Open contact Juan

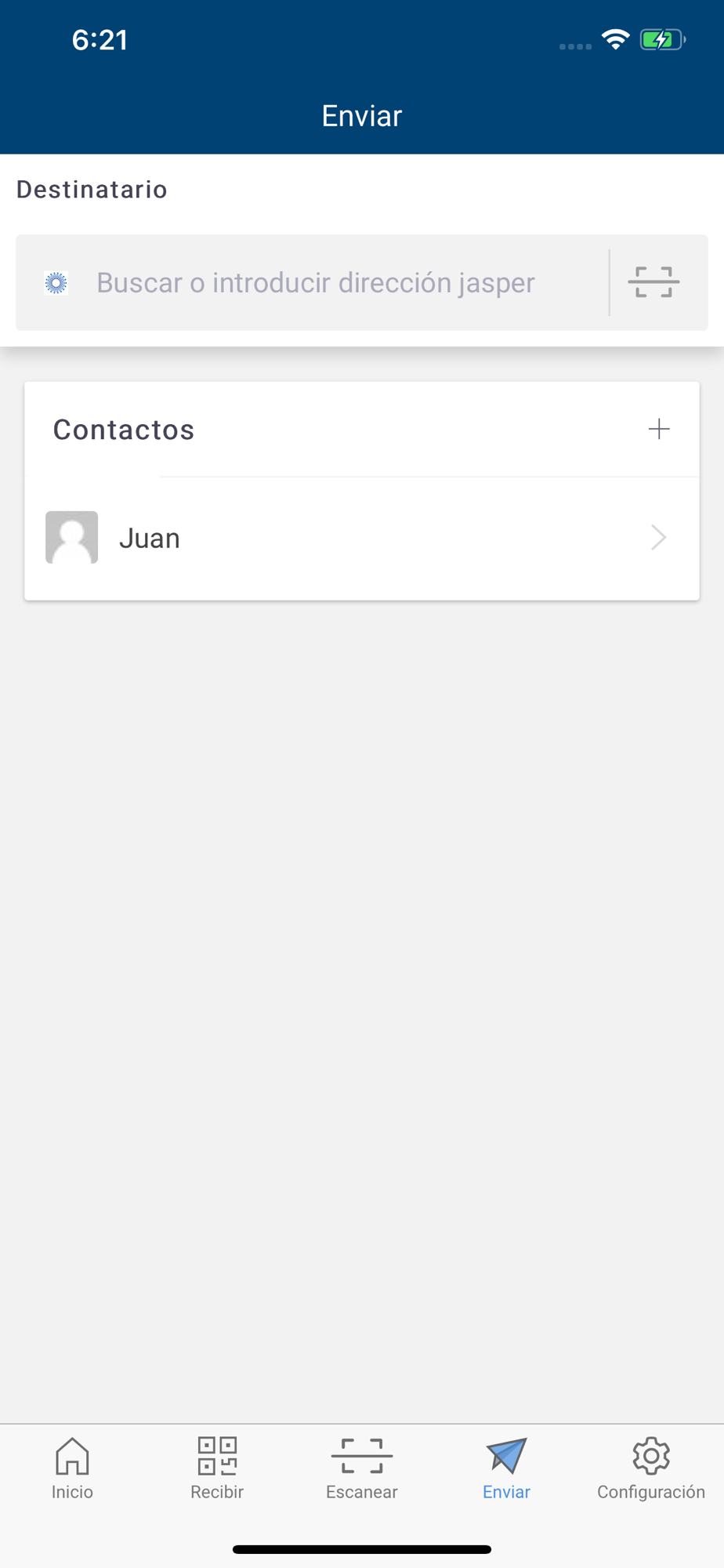click(362, 538)
